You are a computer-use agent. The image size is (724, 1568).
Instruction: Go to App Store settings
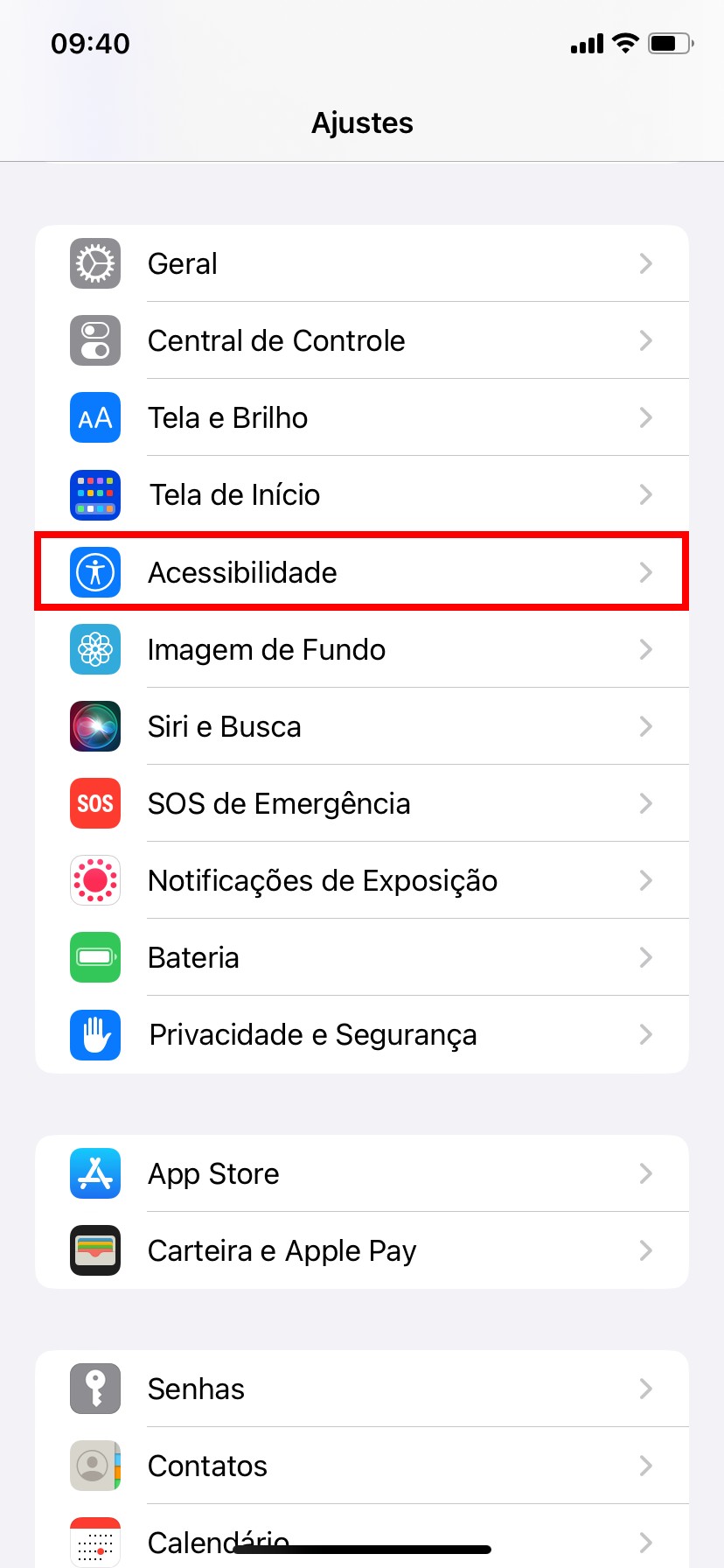(362, 1173)
